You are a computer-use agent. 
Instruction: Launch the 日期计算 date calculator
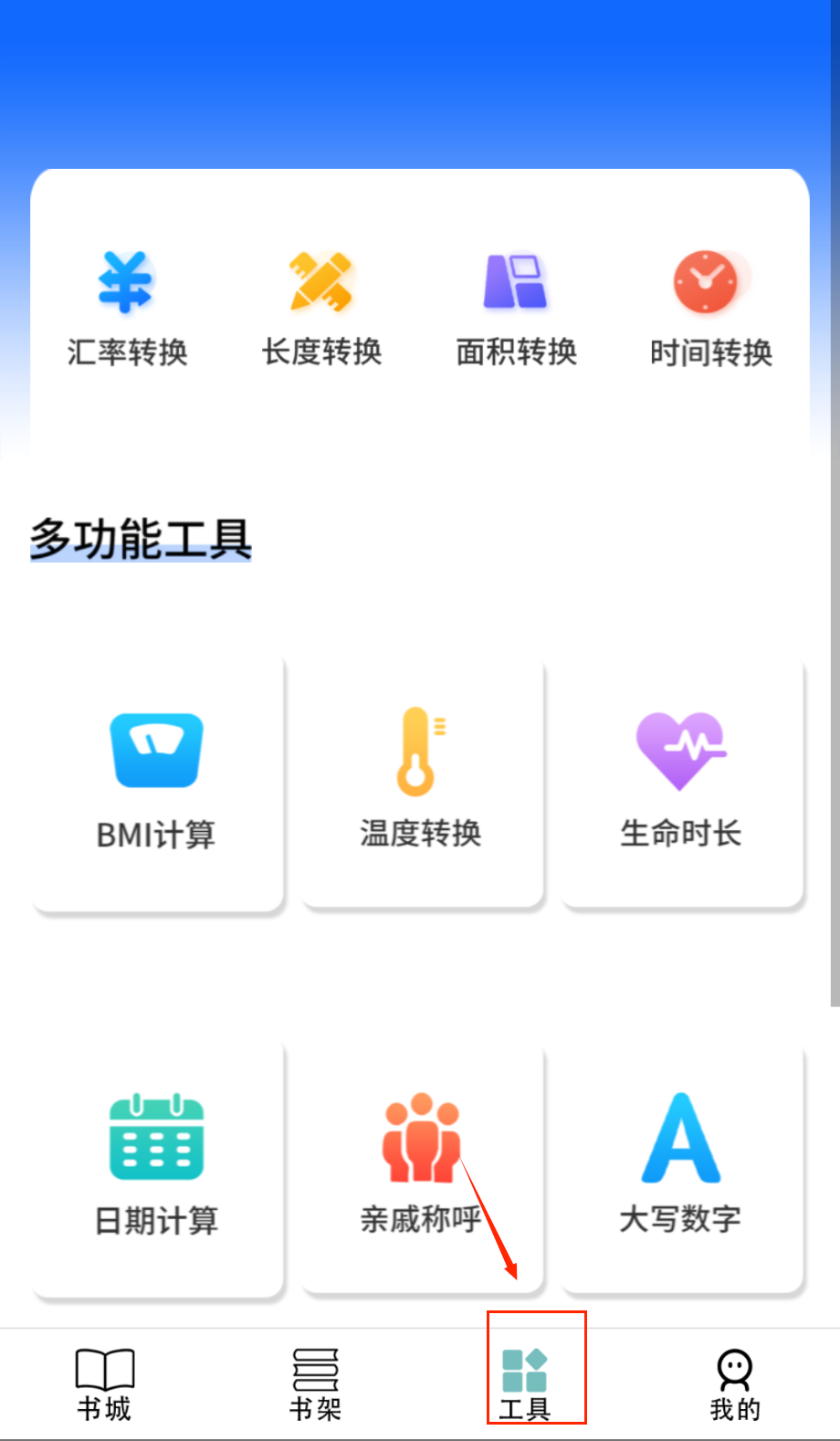(x=157, y=1169)
